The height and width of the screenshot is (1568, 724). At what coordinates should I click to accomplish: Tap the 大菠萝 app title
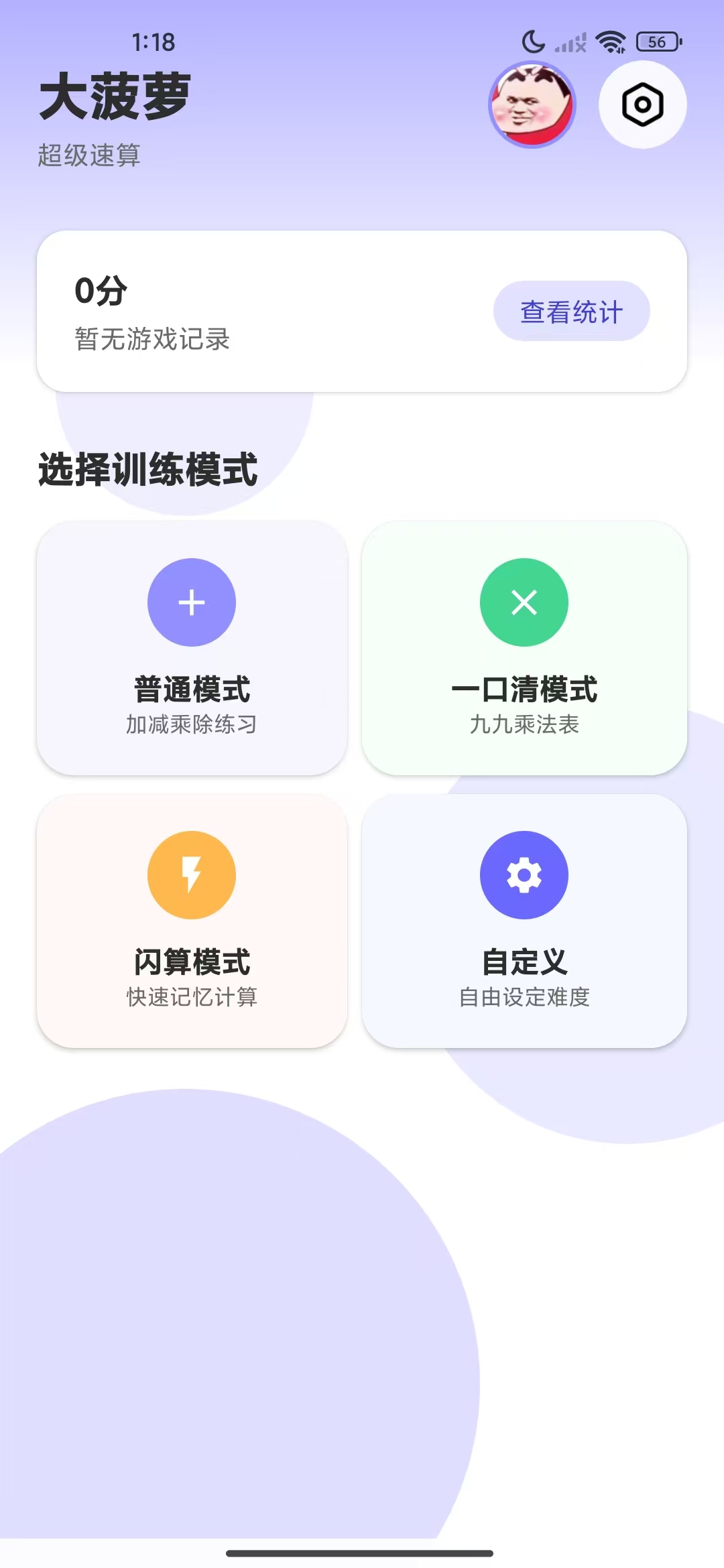click(114, 95)
